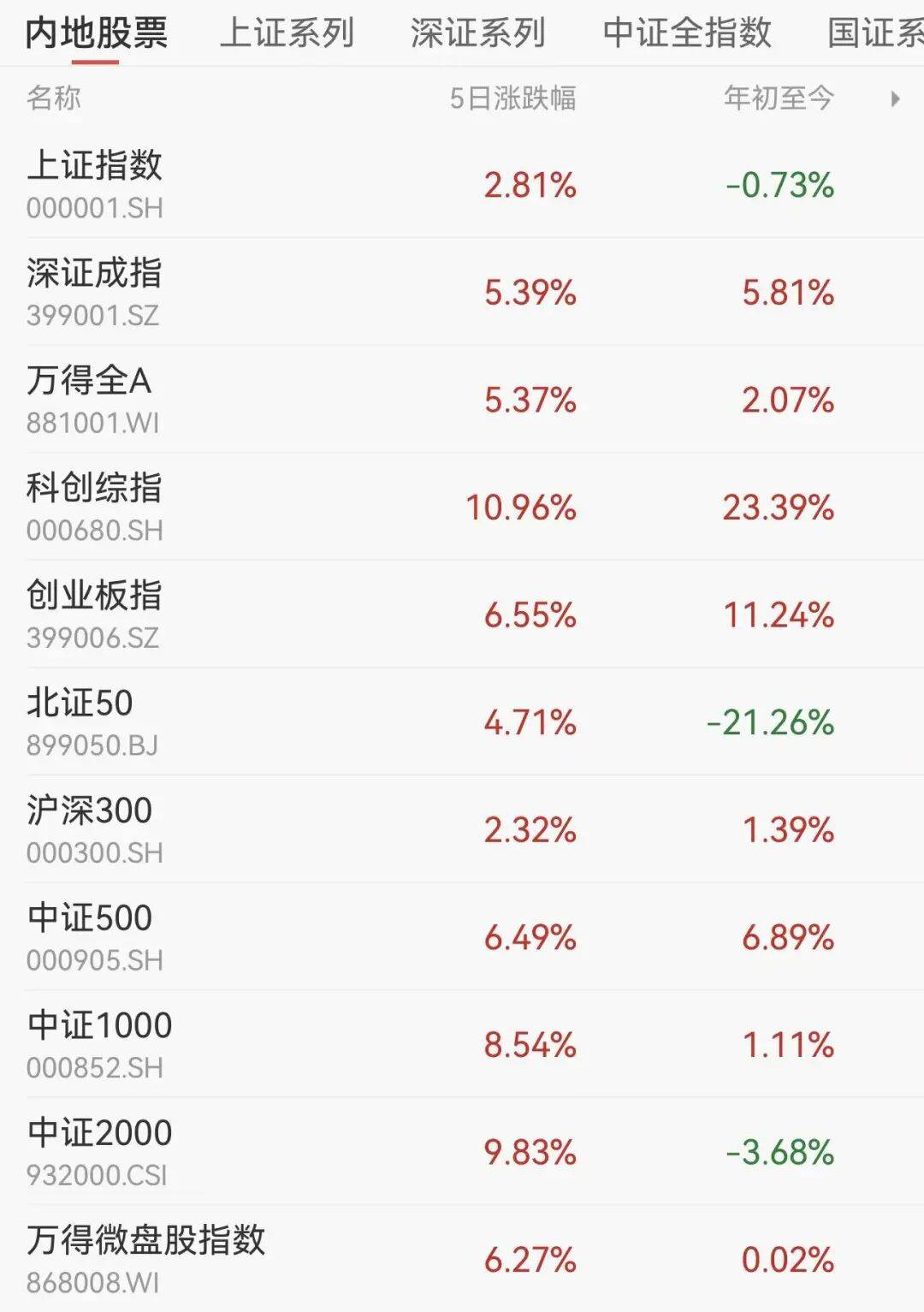This screenshot has width=924, height=1312.
Task: Select the 内地股票 tab
Action: tap(96, 33)
